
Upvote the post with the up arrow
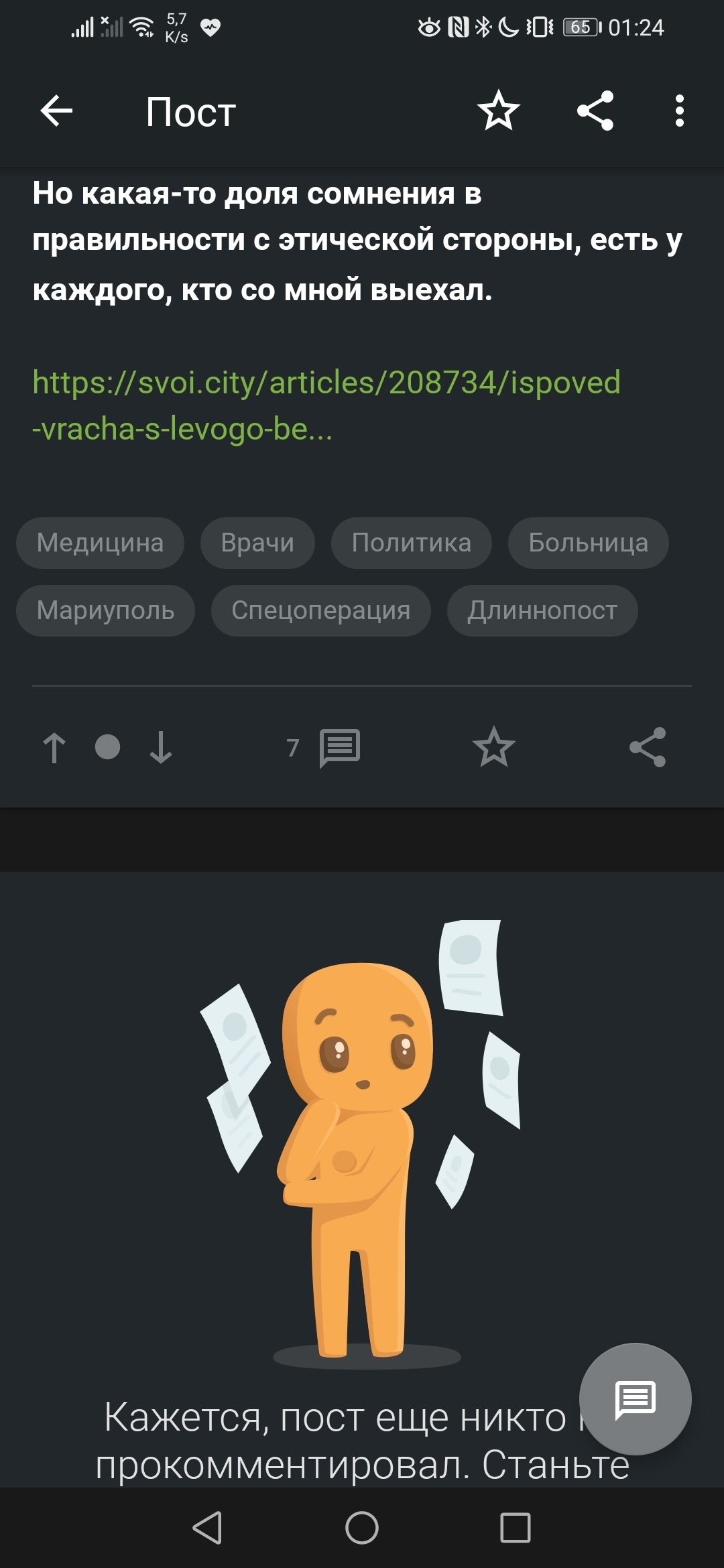[x=54, y=748]
